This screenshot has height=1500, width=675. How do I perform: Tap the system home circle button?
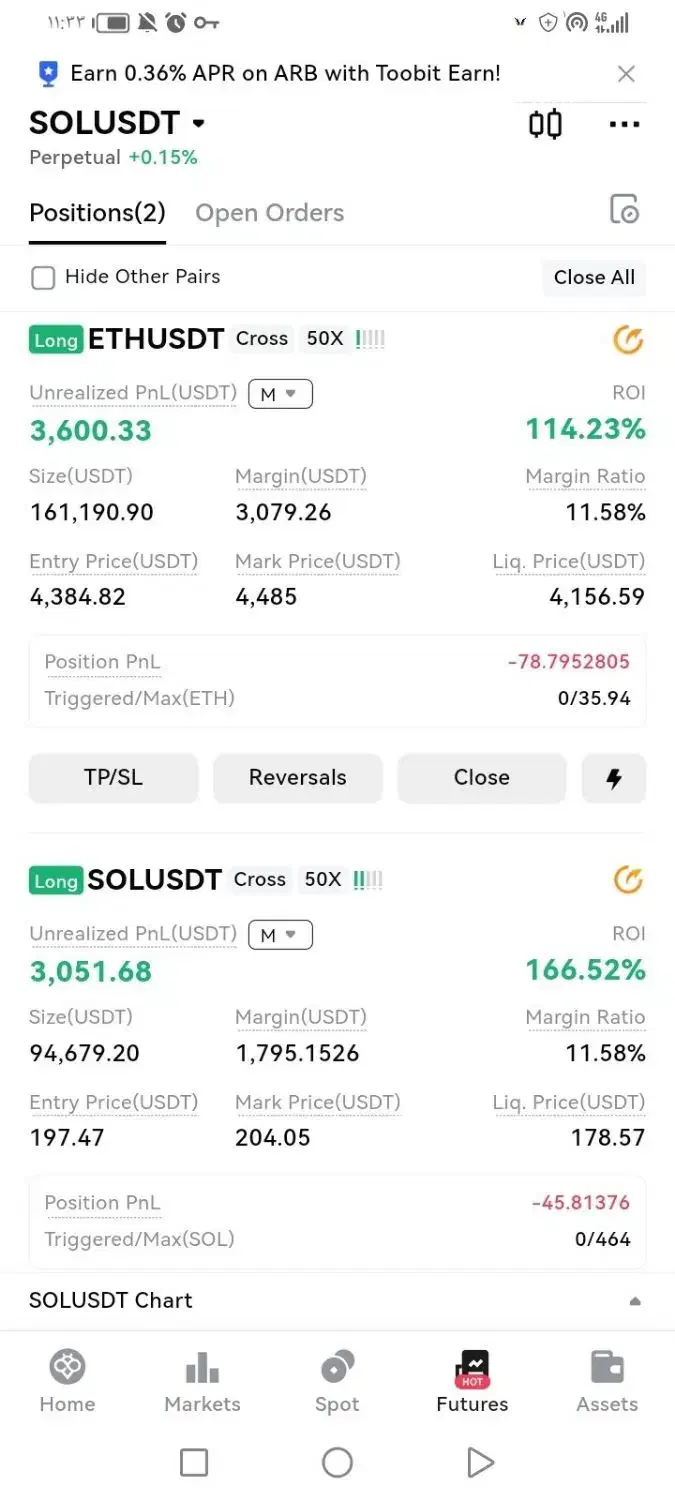(x=337, y=1463)
